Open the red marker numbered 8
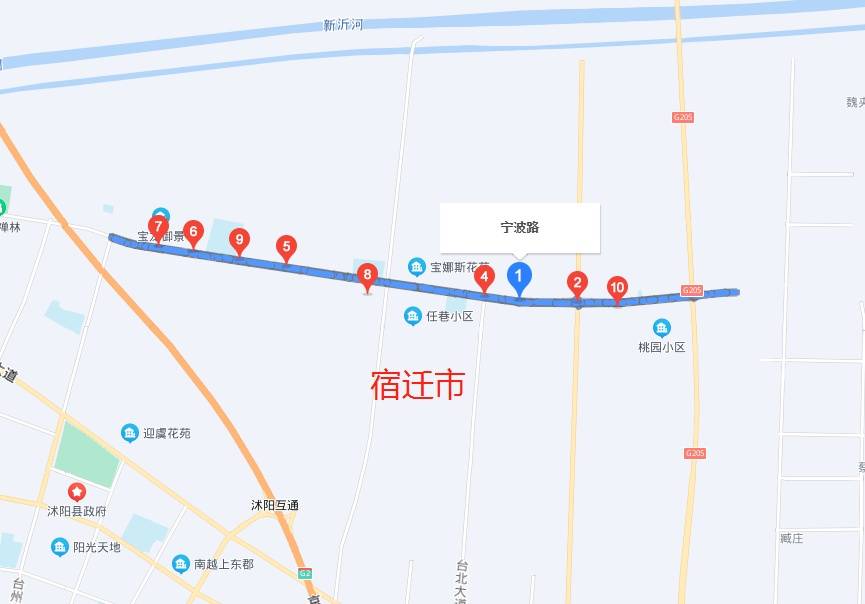This screenshot has height=604, width=865. pos(367,274)
